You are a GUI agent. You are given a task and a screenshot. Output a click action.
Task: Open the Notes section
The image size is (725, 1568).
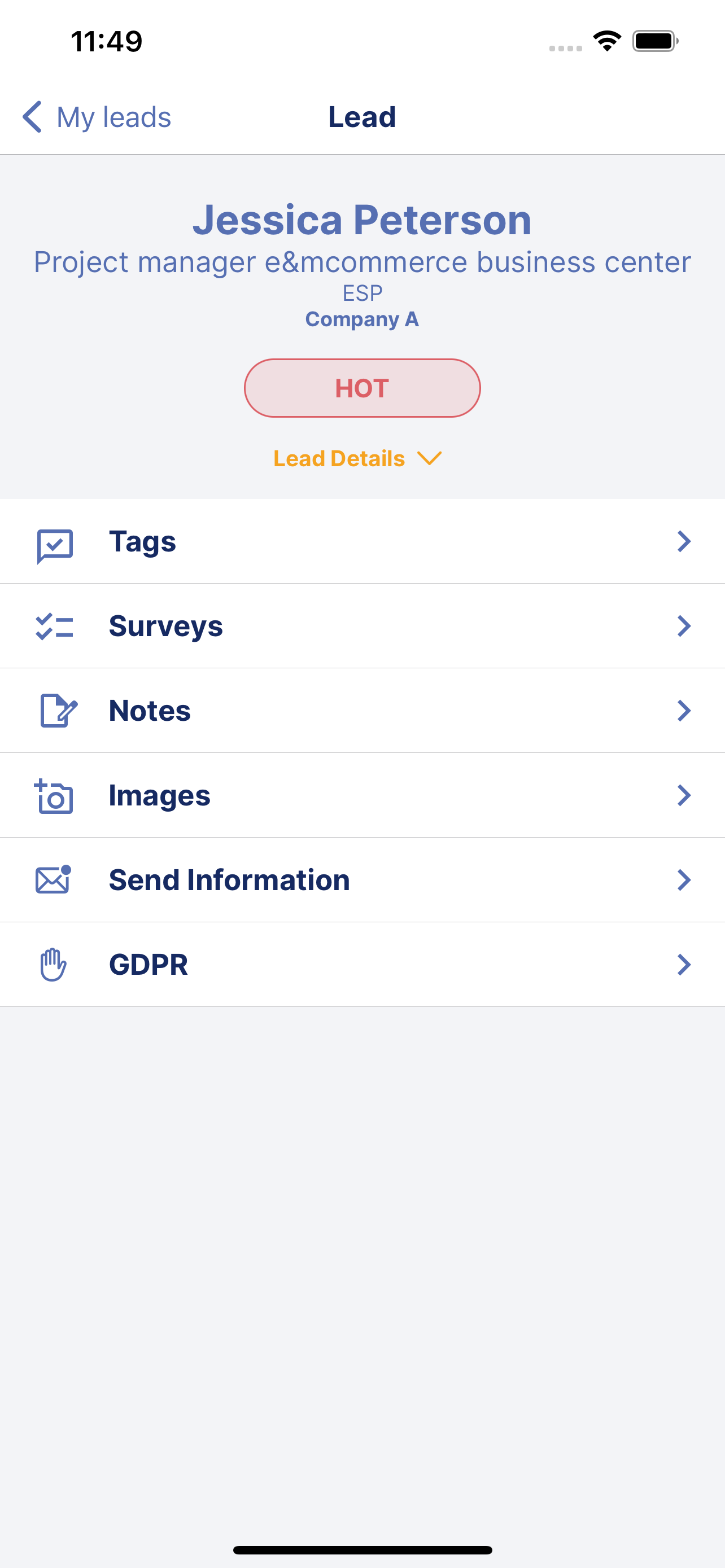[362, 711]
